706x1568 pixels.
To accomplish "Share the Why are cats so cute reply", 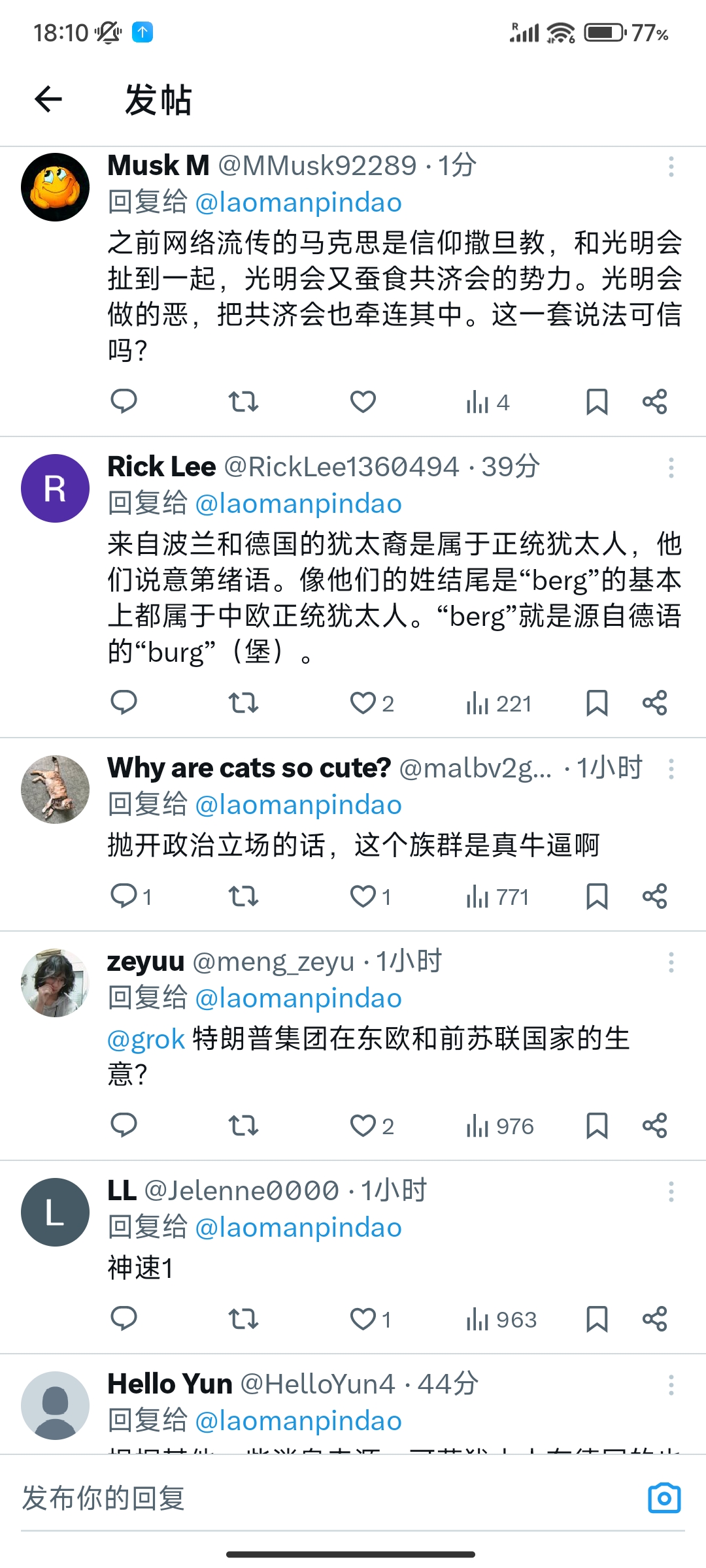I will pos(654,896).
